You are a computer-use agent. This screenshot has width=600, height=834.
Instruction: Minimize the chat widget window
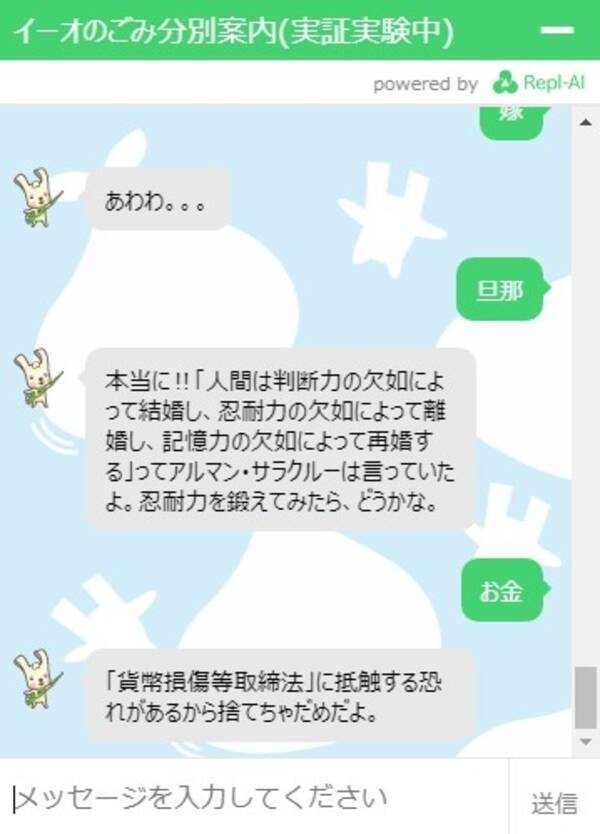[x=556, y=30]
